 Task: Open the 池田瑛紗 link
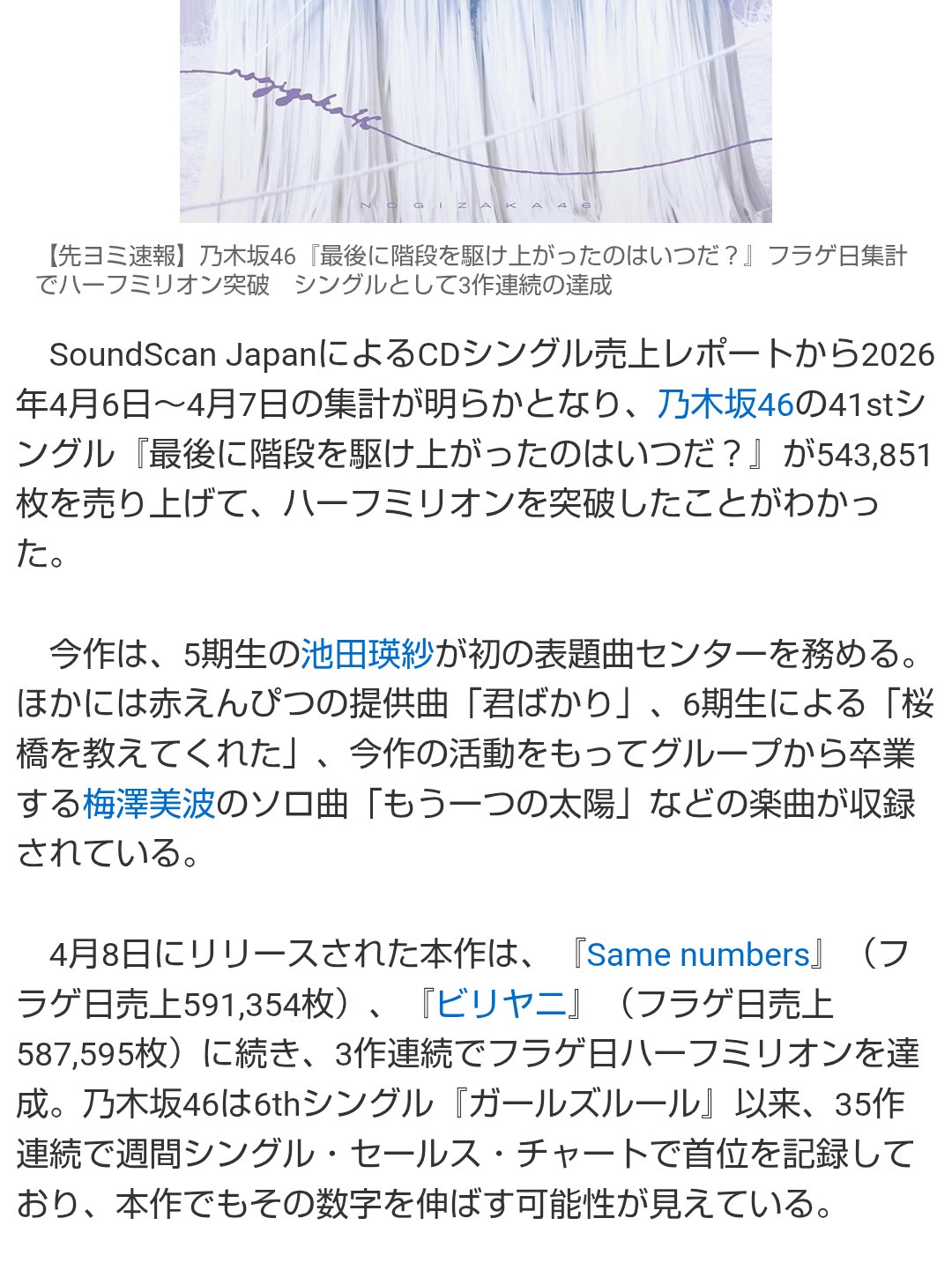[367, 654]
